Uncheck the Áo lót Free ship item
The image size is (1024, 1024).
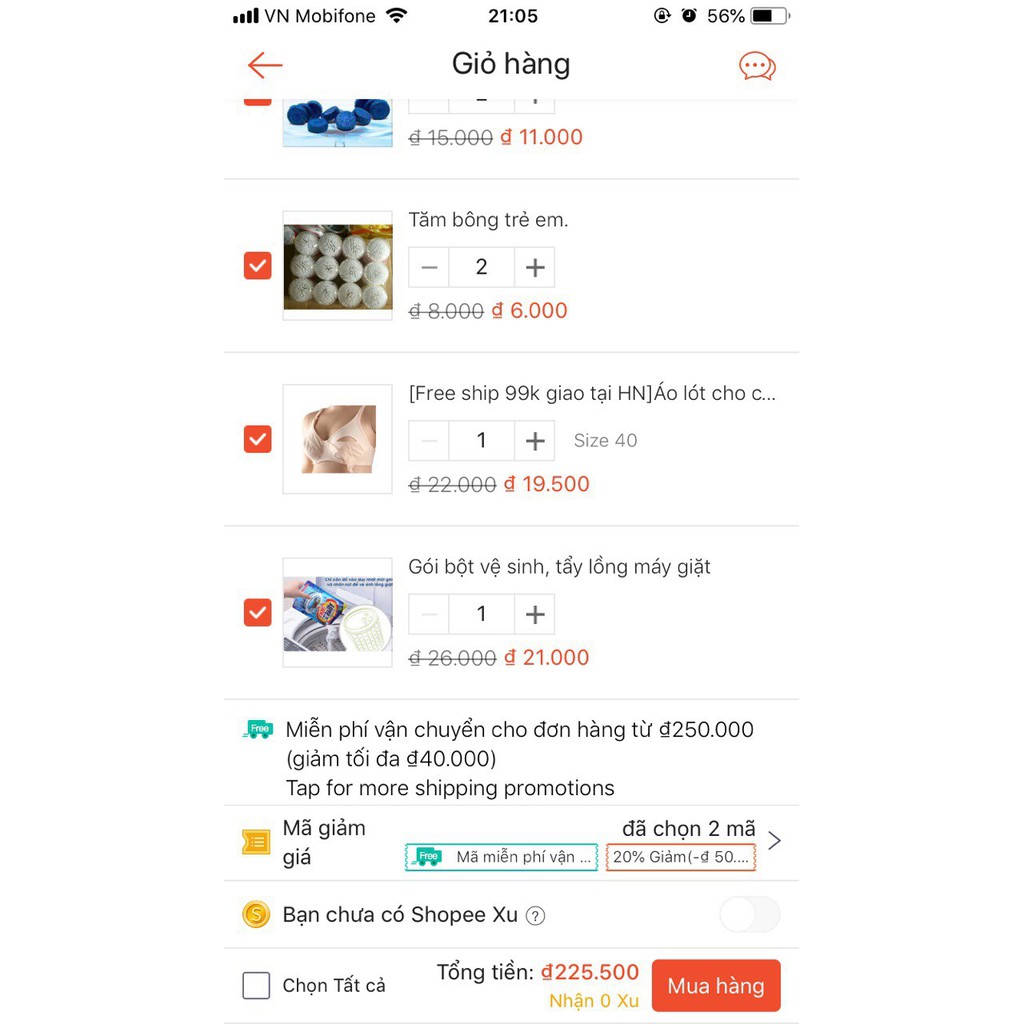coord(258,439)
